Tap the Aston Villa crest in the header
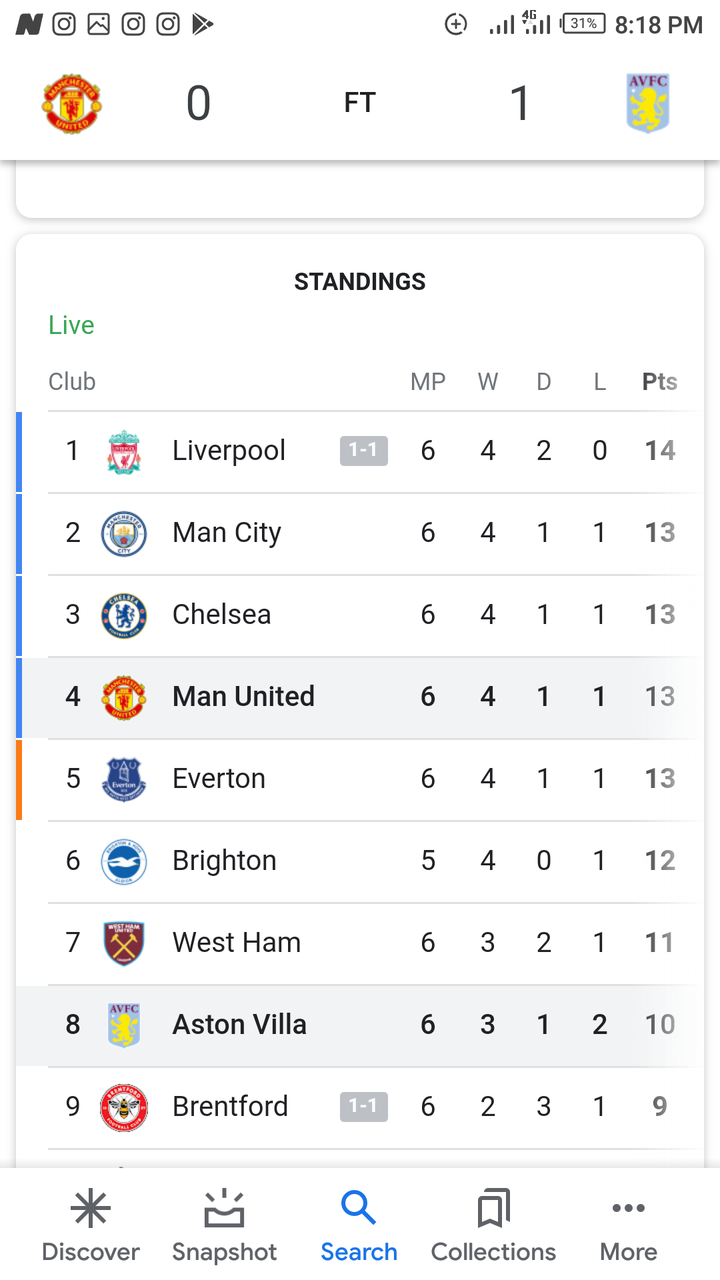 [x=648, y=103]
